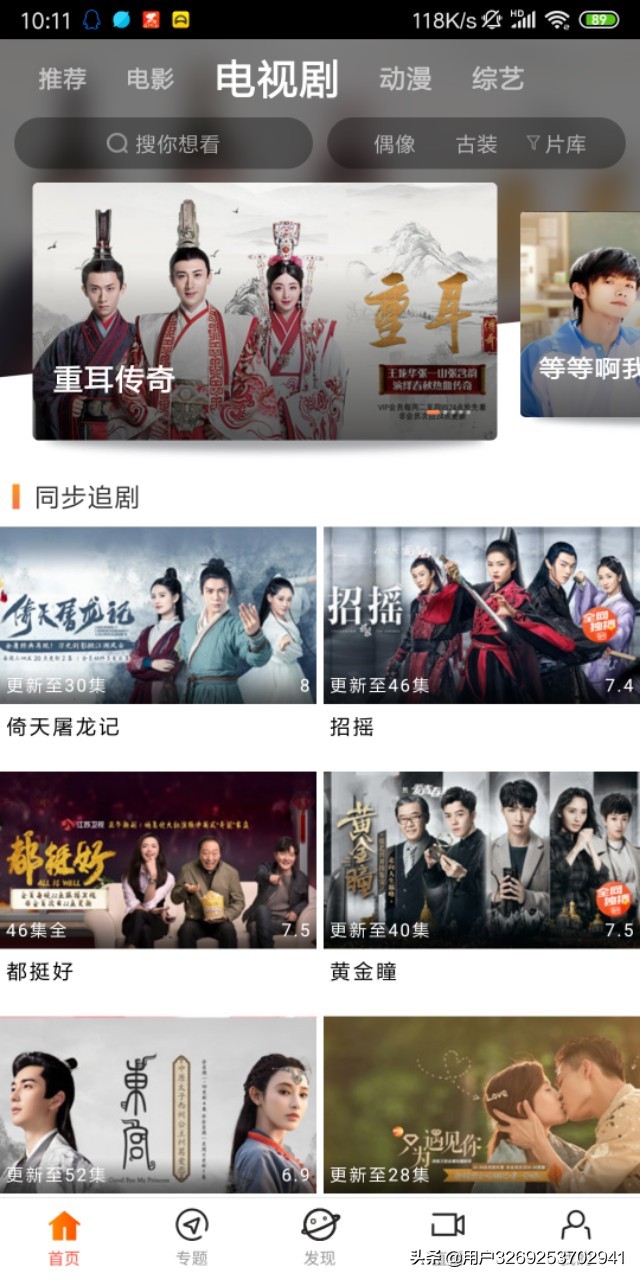
Task: Tap the 搜你想看 search box
Action: pyautogui.click(x=164, y=144)
